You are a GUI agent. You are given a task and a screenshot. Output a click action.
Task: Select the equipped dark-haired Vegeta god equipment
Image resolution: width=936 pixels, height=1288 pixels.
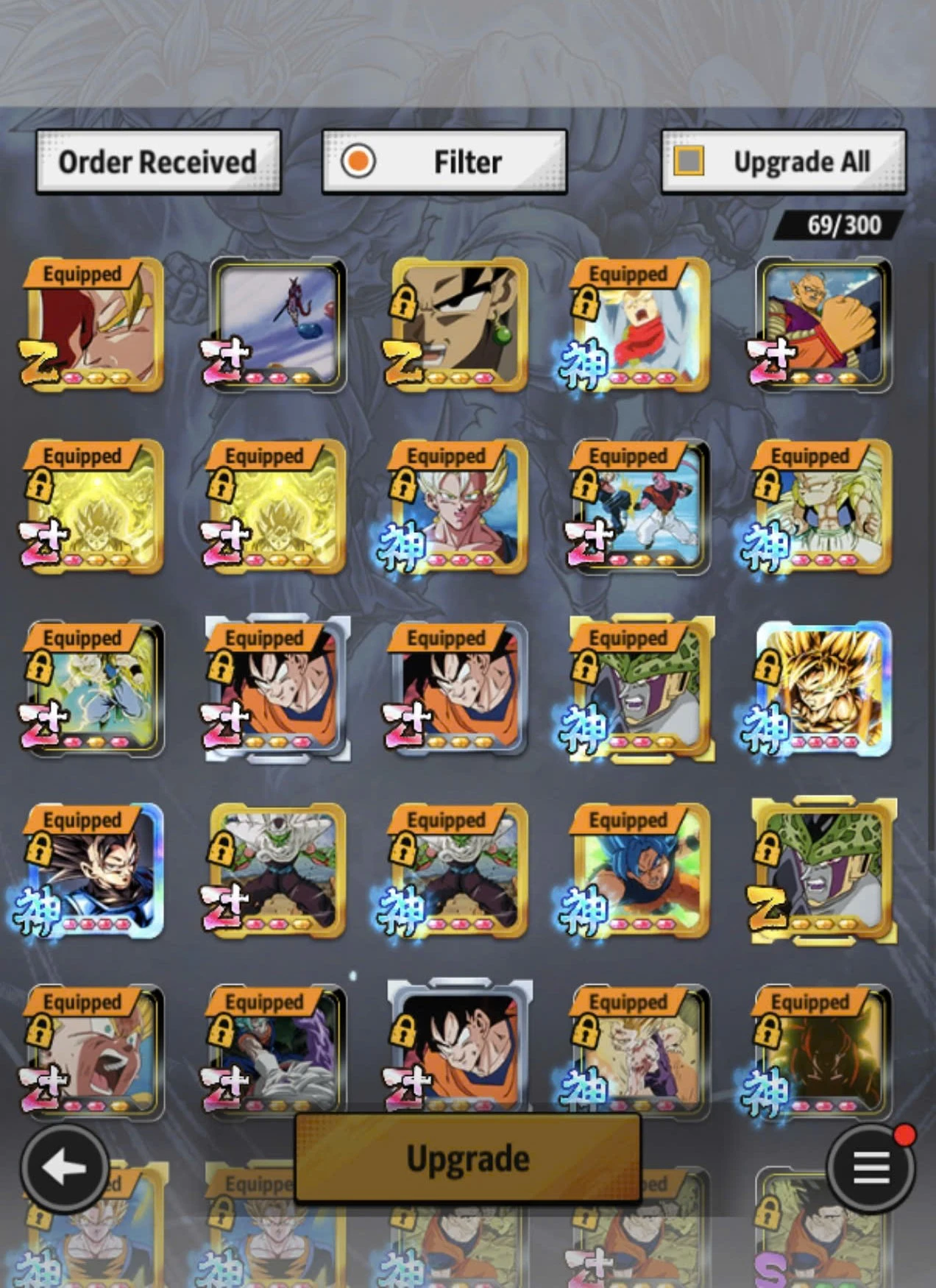[93, 870]
